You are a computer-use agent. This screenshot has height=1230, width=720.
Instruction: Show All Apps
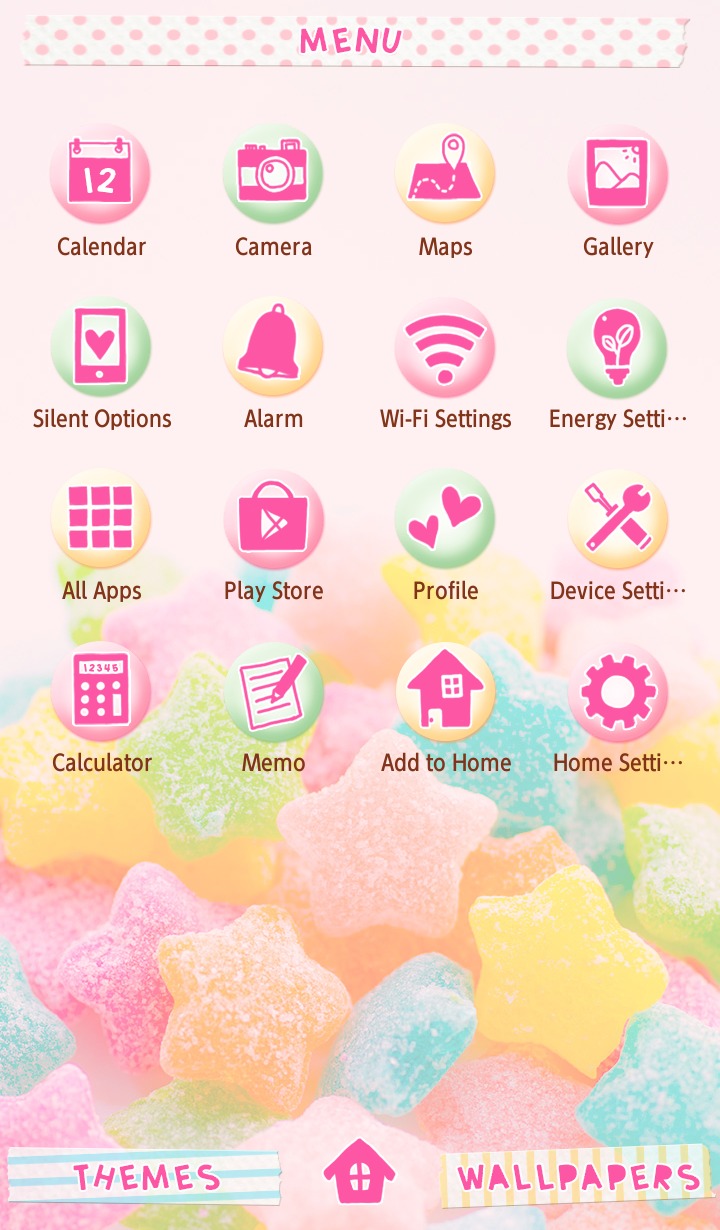101,519
